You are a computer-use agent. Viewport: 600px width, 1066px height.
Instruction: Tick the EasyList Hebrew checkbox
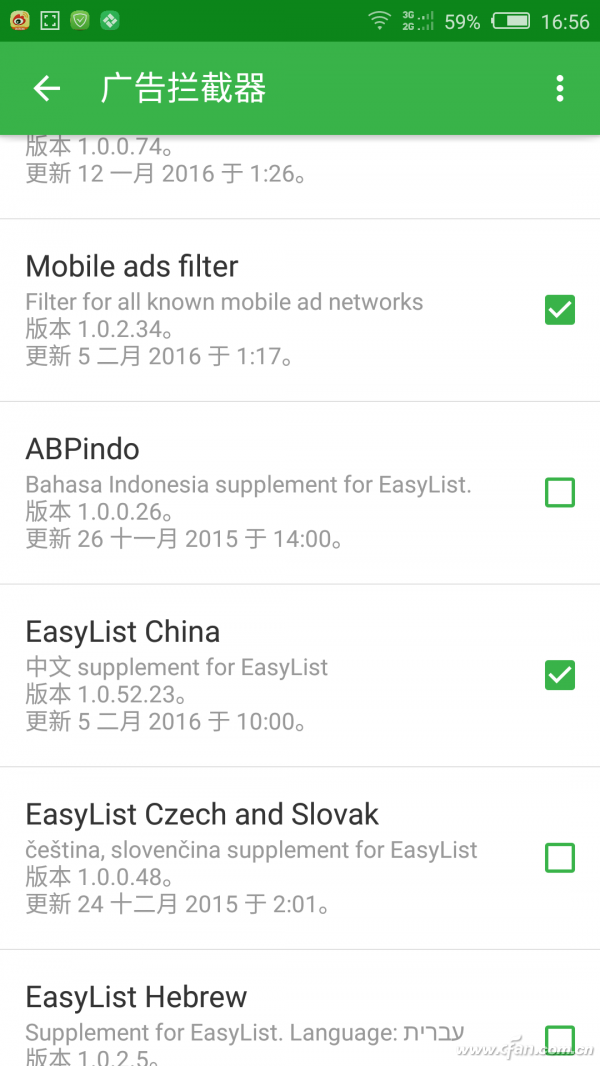(x=560, y=1038)
